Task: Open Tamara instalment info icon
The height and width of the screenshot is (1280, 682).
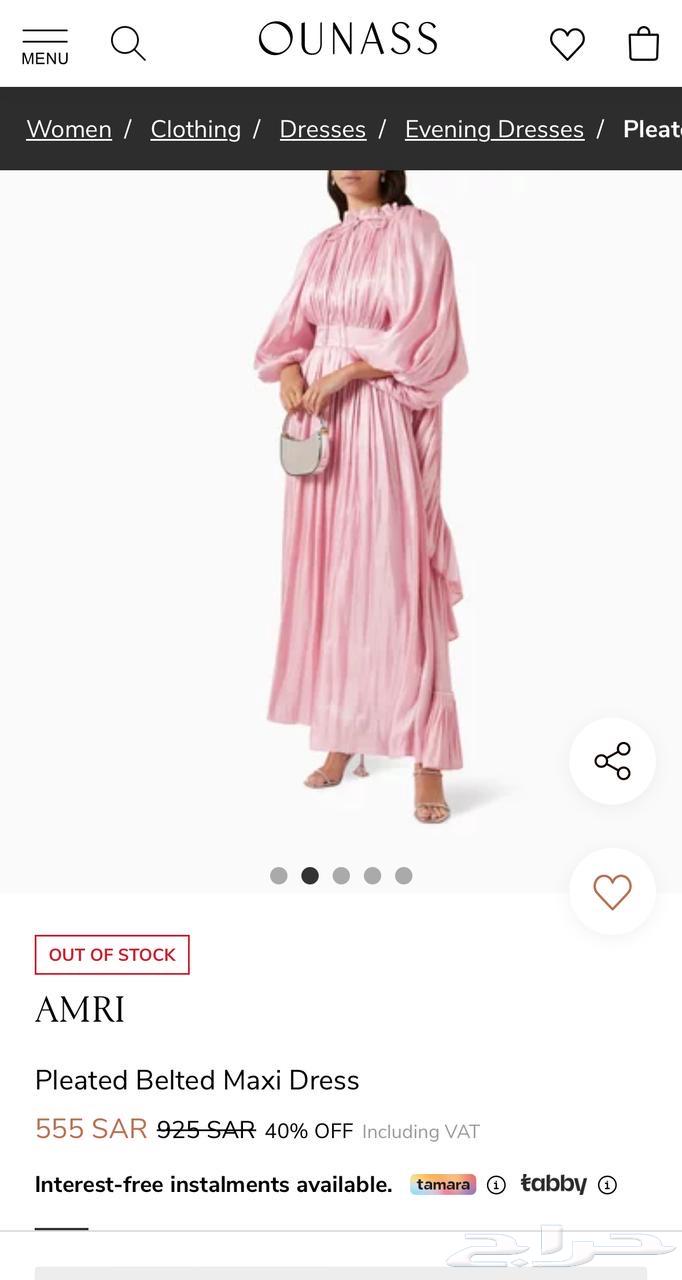Action: (x=496, y=1185)
